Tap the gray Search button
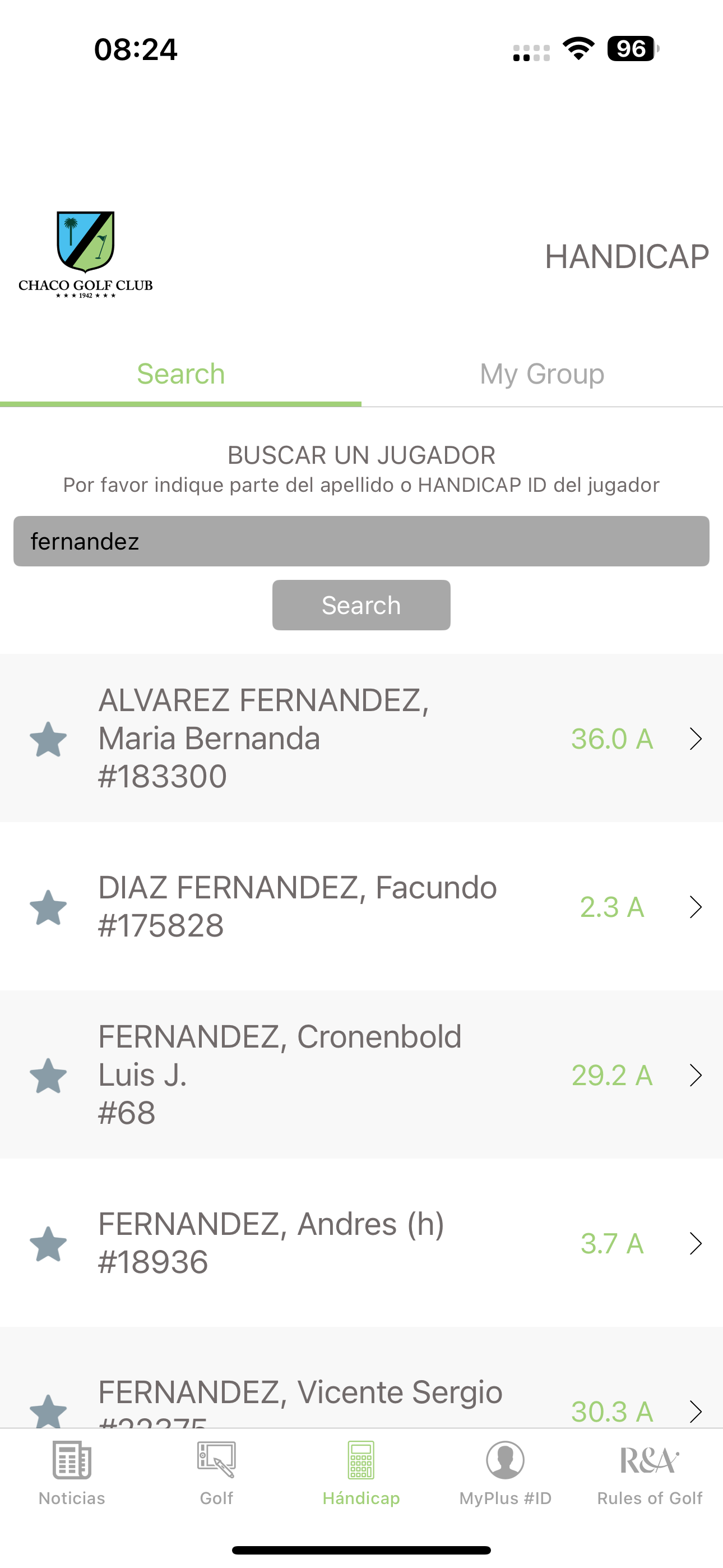 (361, 605)
